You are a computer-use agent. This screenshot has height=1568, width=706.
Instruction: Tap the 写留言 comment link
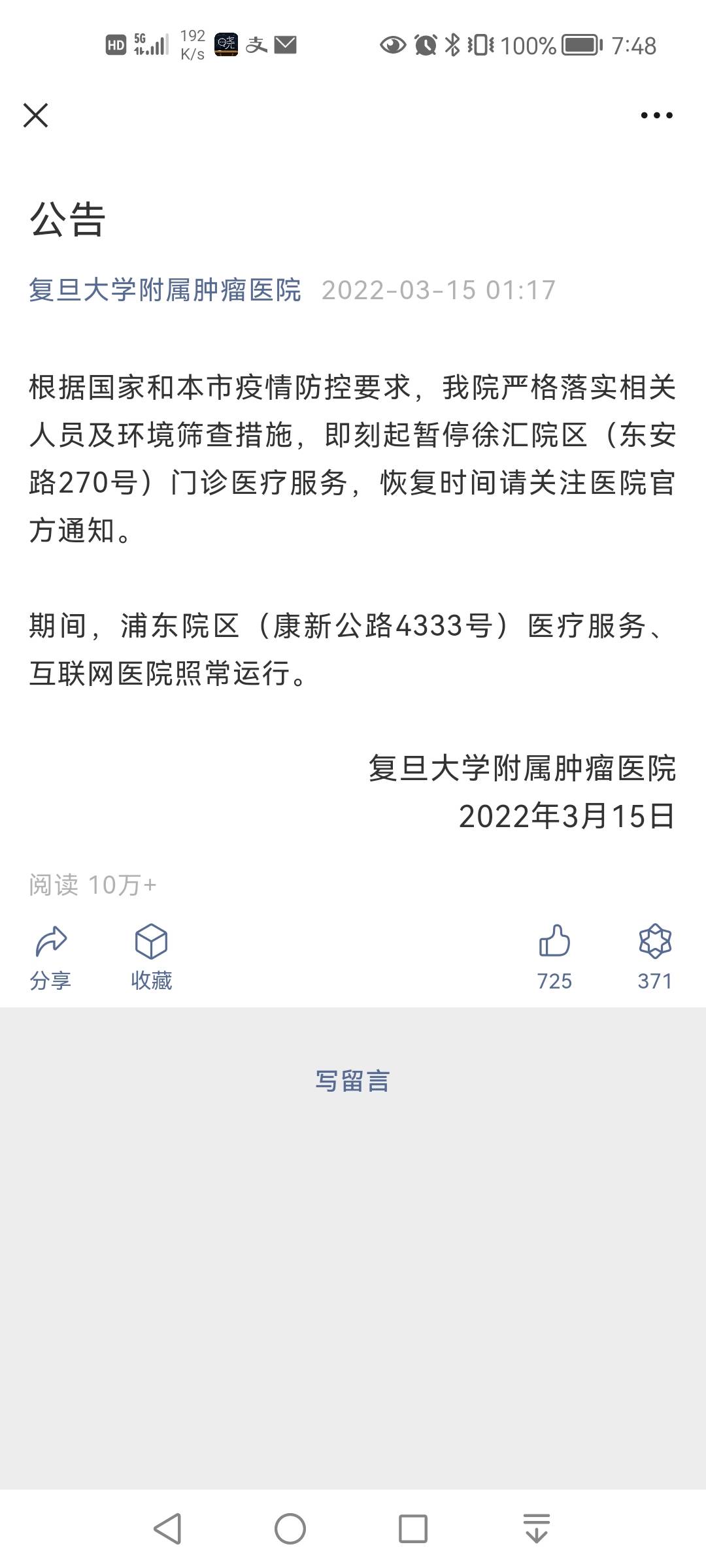pos(352,1080)
